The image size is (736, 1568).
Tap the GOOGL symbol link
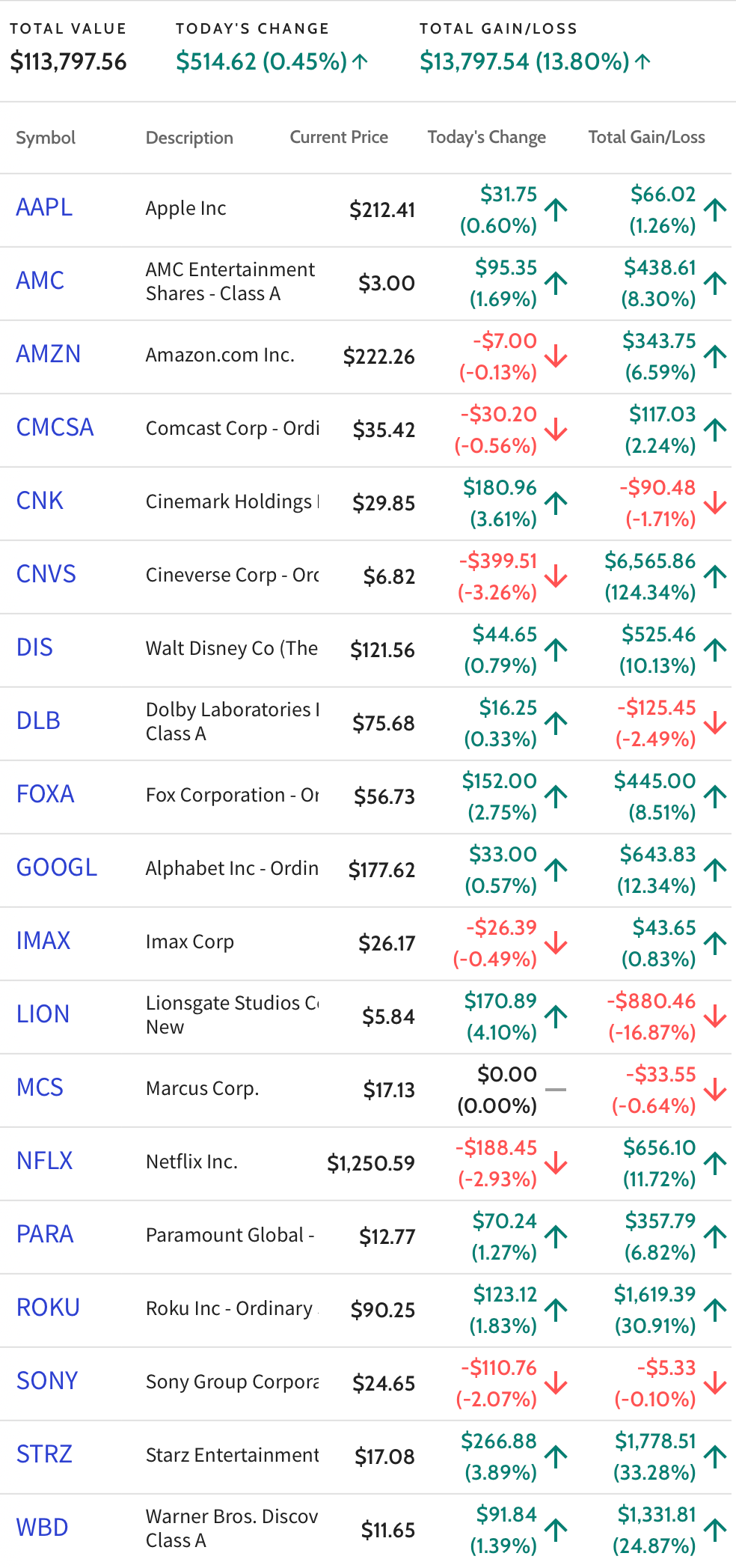point(57,867)
